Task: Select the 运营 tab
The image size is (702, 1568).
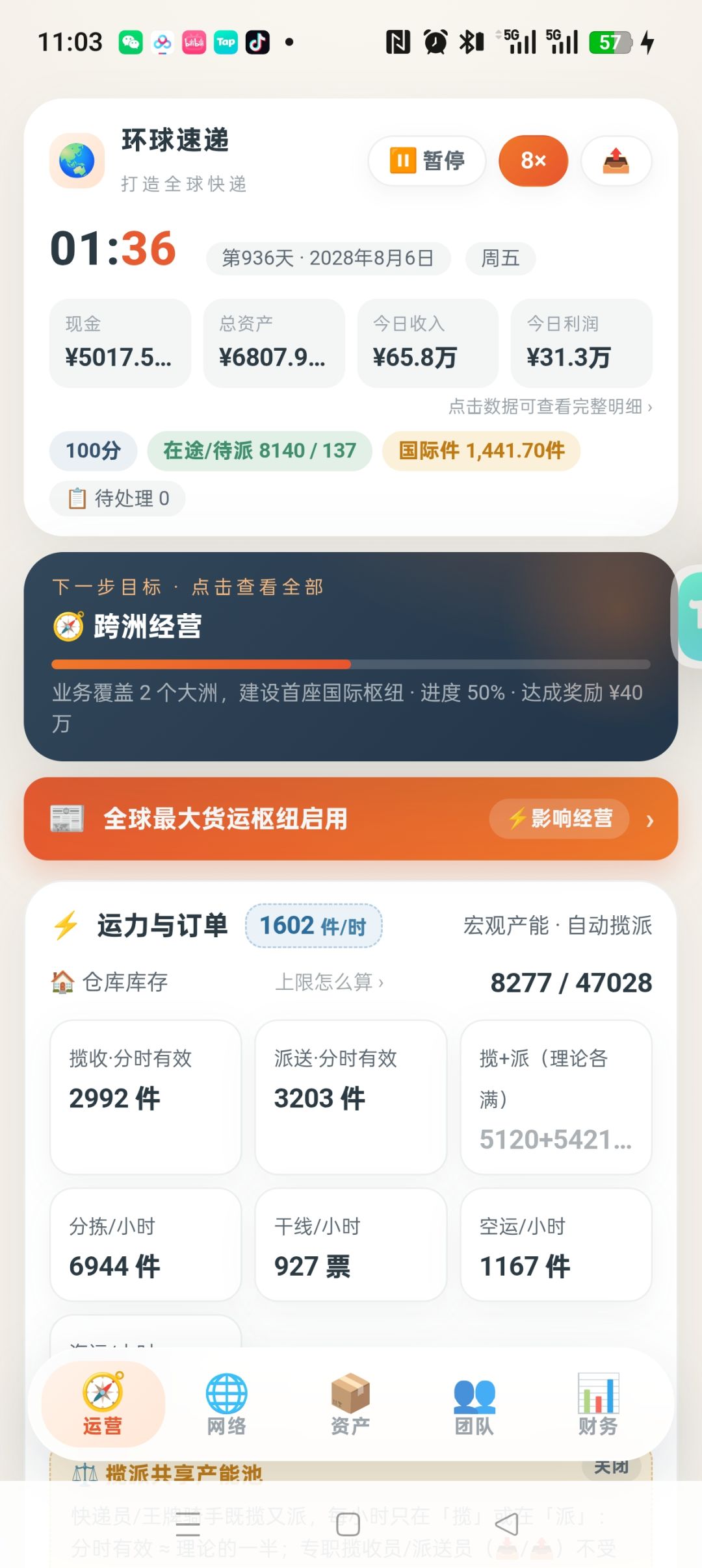Action: (x=103, y=1404)
